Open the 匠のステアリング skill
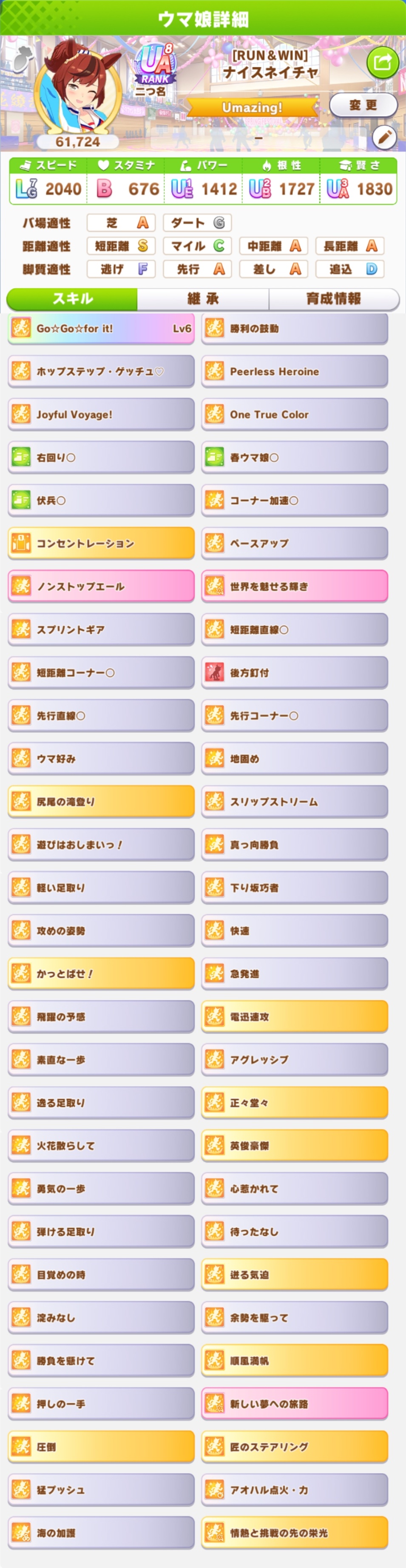The image size is (406, 1568). 295,1447
